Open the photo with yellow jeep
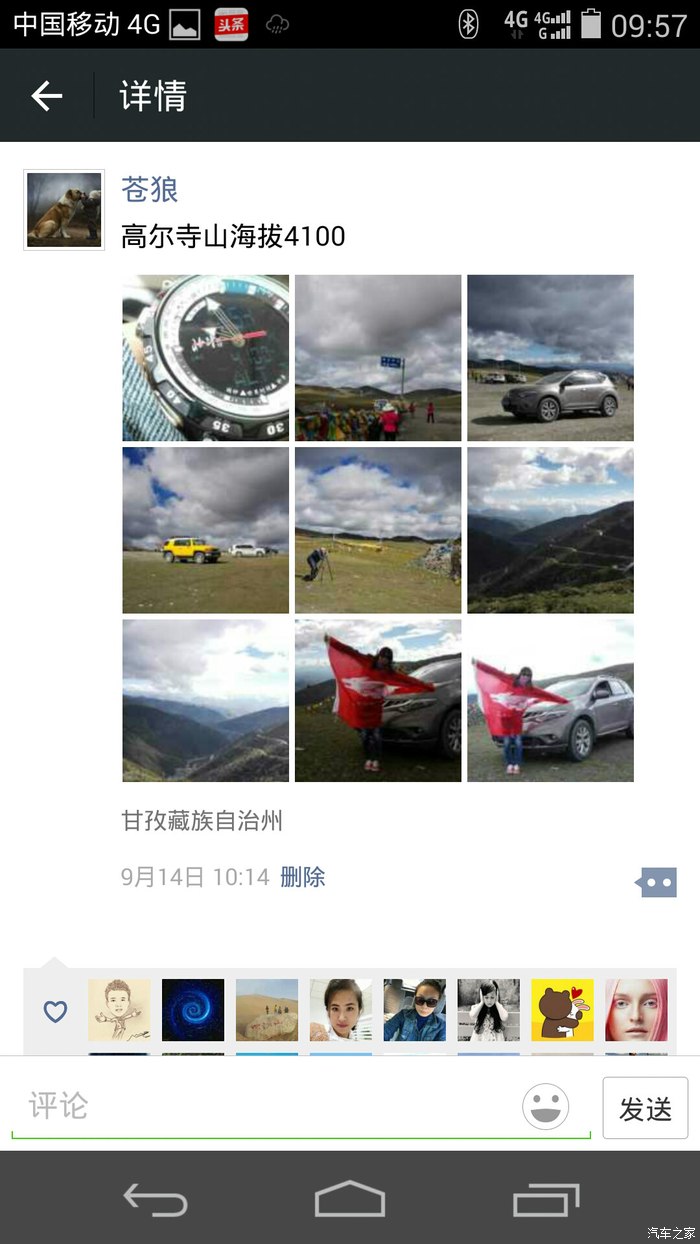Image resolution: width=700 pixels, height=1244 pixels. (x=205, y=530)
